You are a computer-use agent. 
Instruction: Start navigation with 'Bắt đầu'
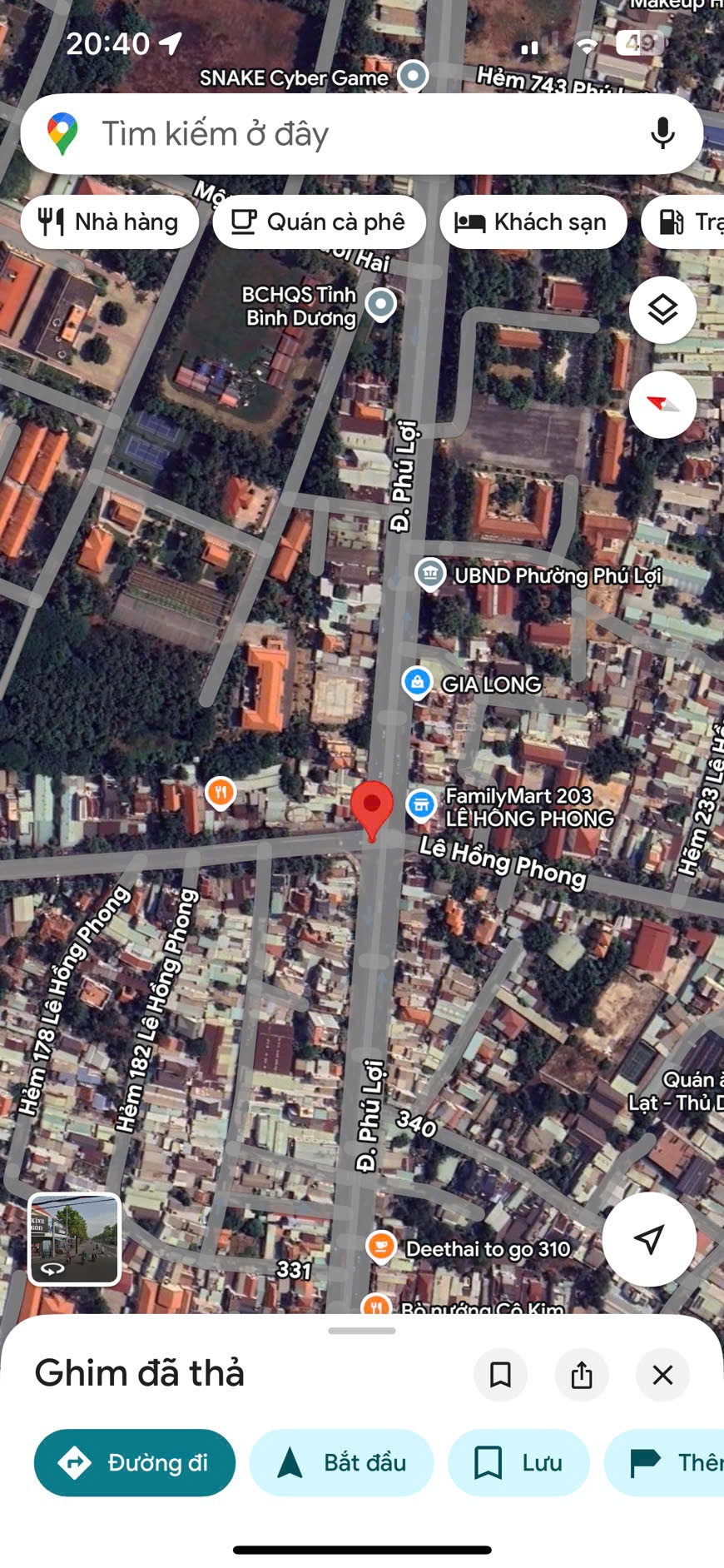(341, 1463)
